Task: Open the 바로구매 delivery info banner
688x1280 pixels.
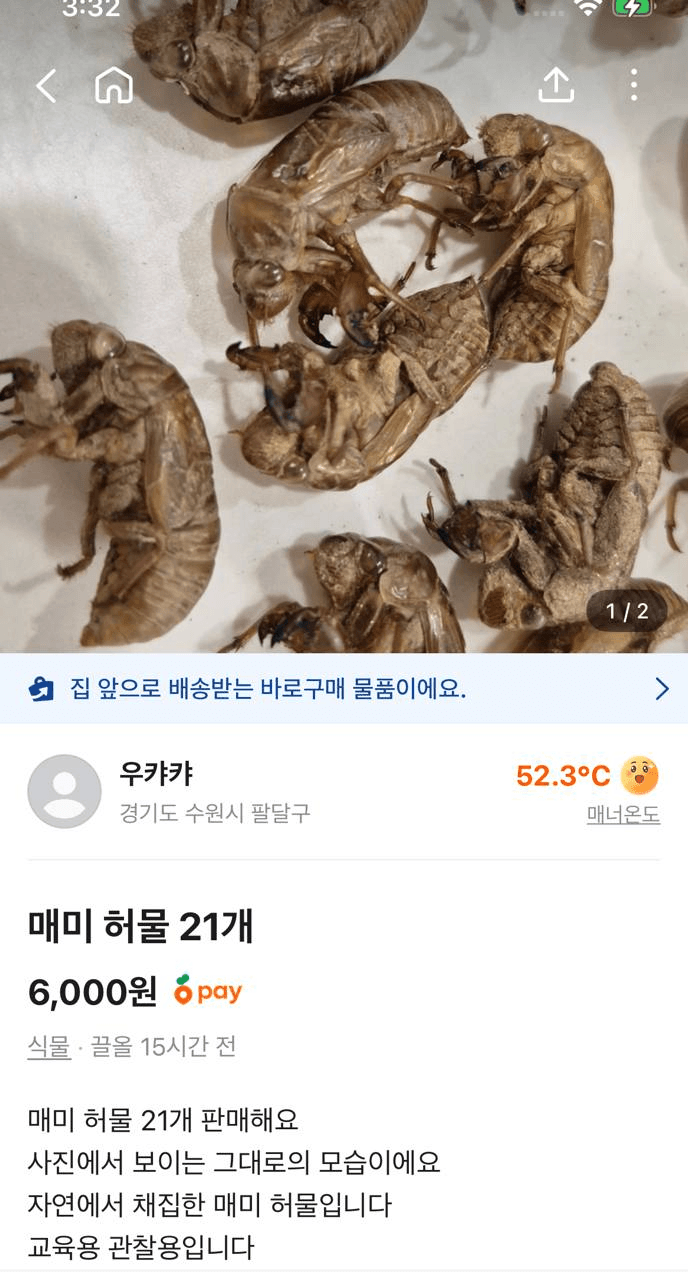Action: coord(344,688)
